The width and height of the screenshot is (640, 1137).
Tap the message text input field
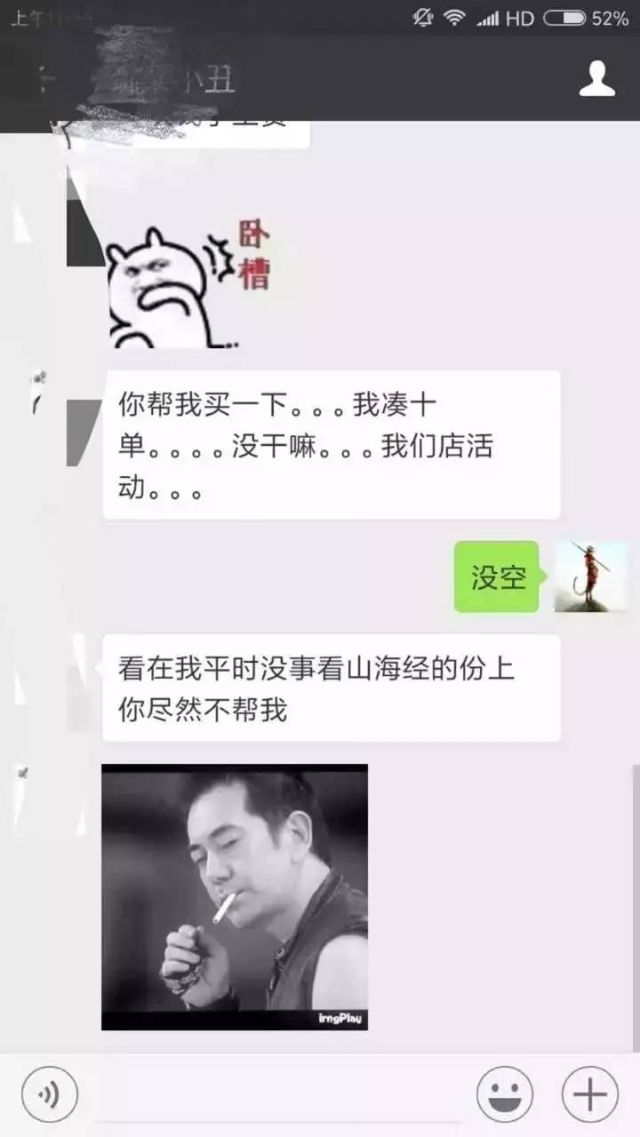pyautogui.click(x=276, y=1095)
